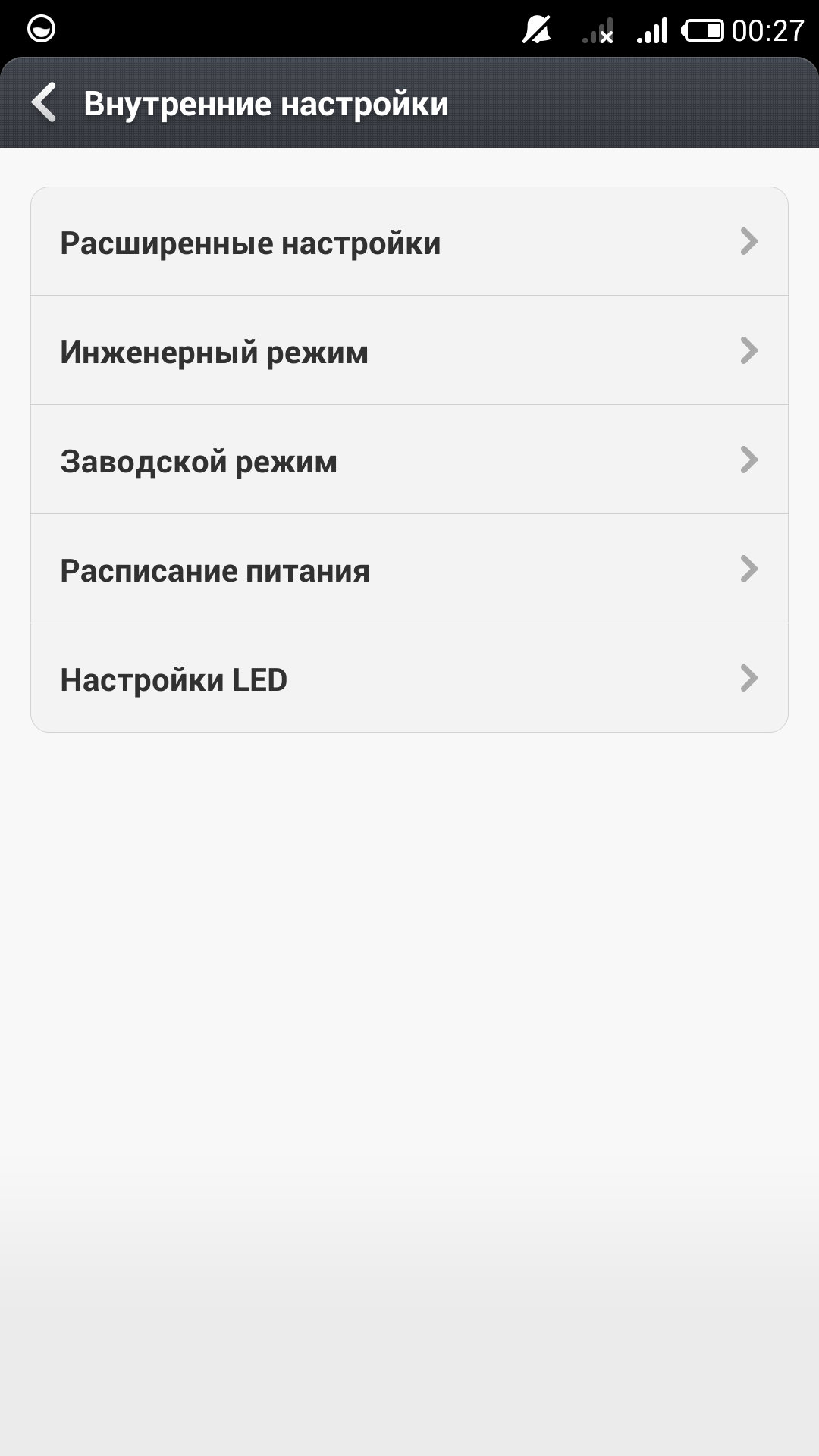Enter Инженерный режим
Image resolution: width=819 pixels, height=1456 pixels.
point(409,351)
